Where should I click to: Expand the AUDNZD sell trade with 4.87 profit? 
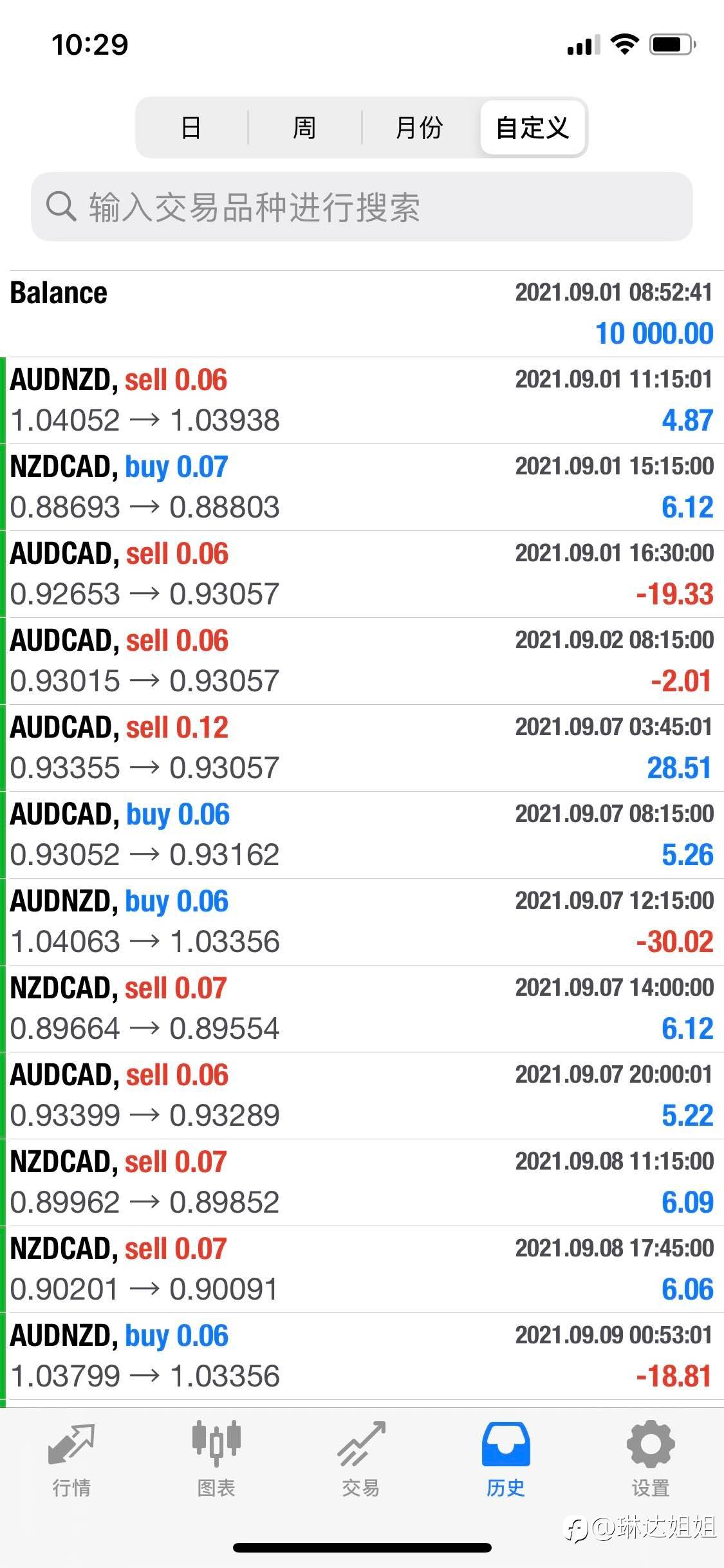[x=362, y=400]
